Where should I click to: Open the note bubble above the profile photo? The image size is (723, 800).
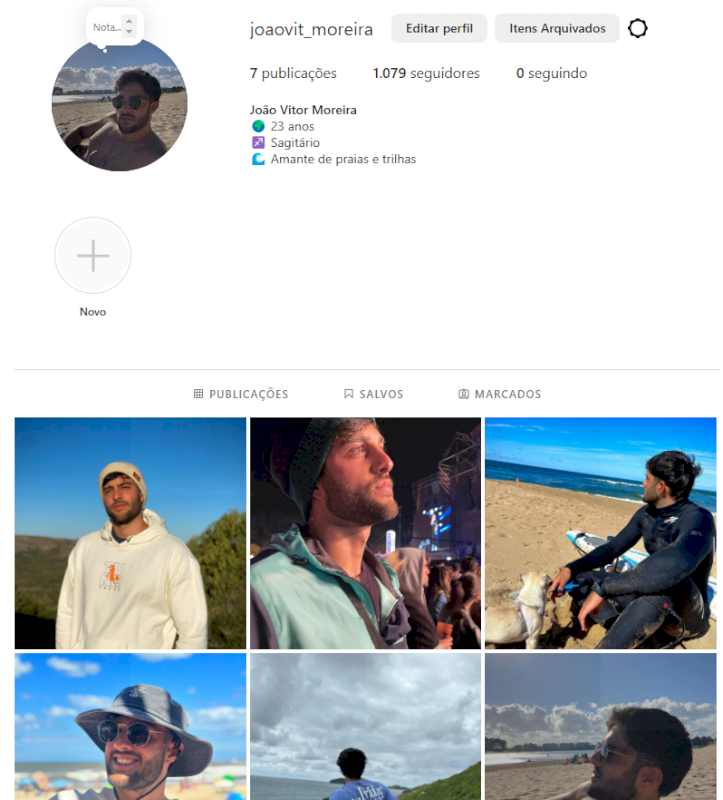(x=108, y=27)
